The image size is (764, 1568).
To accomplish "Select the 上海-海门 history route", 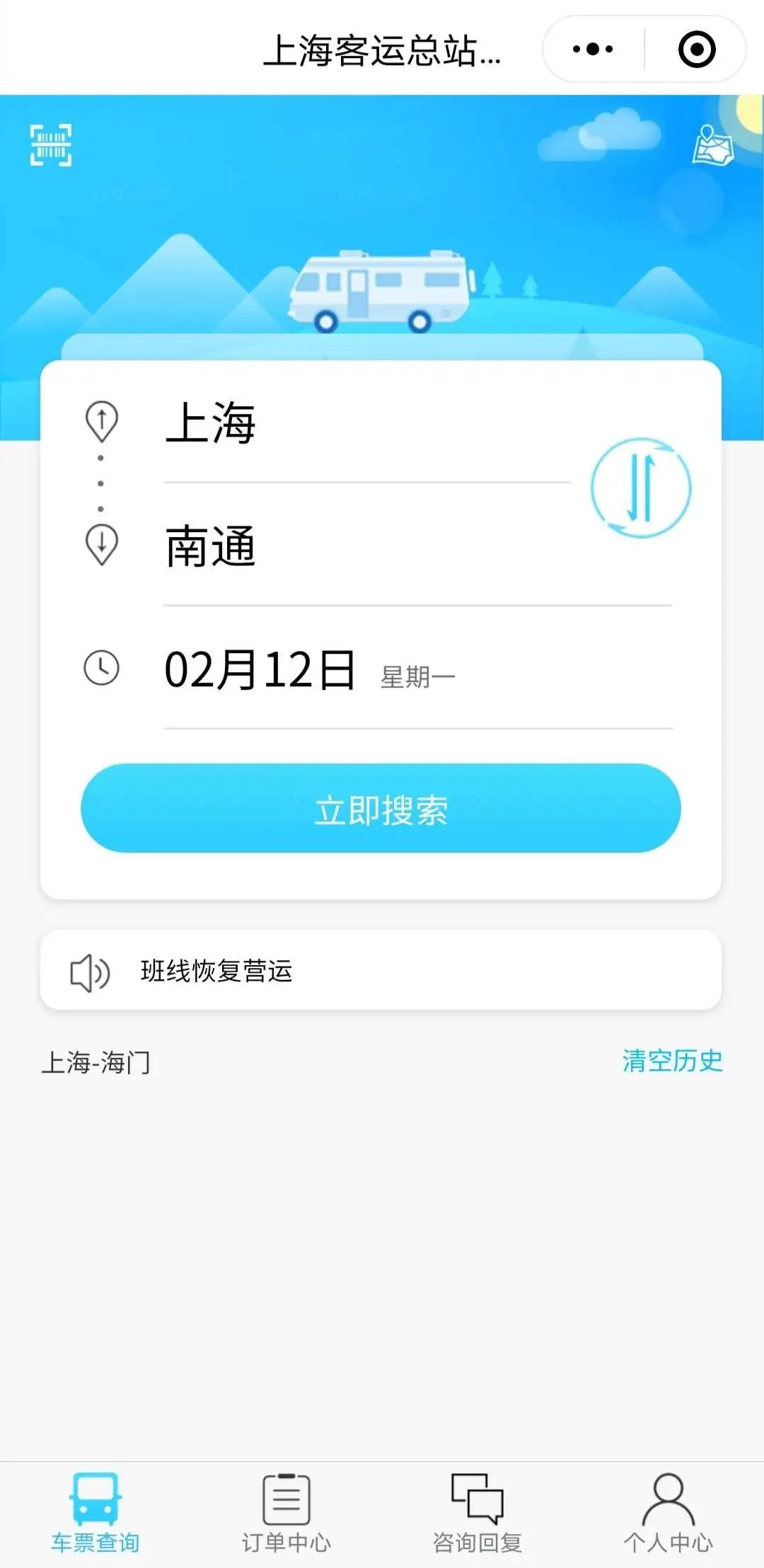I will tap(96, 1062).
